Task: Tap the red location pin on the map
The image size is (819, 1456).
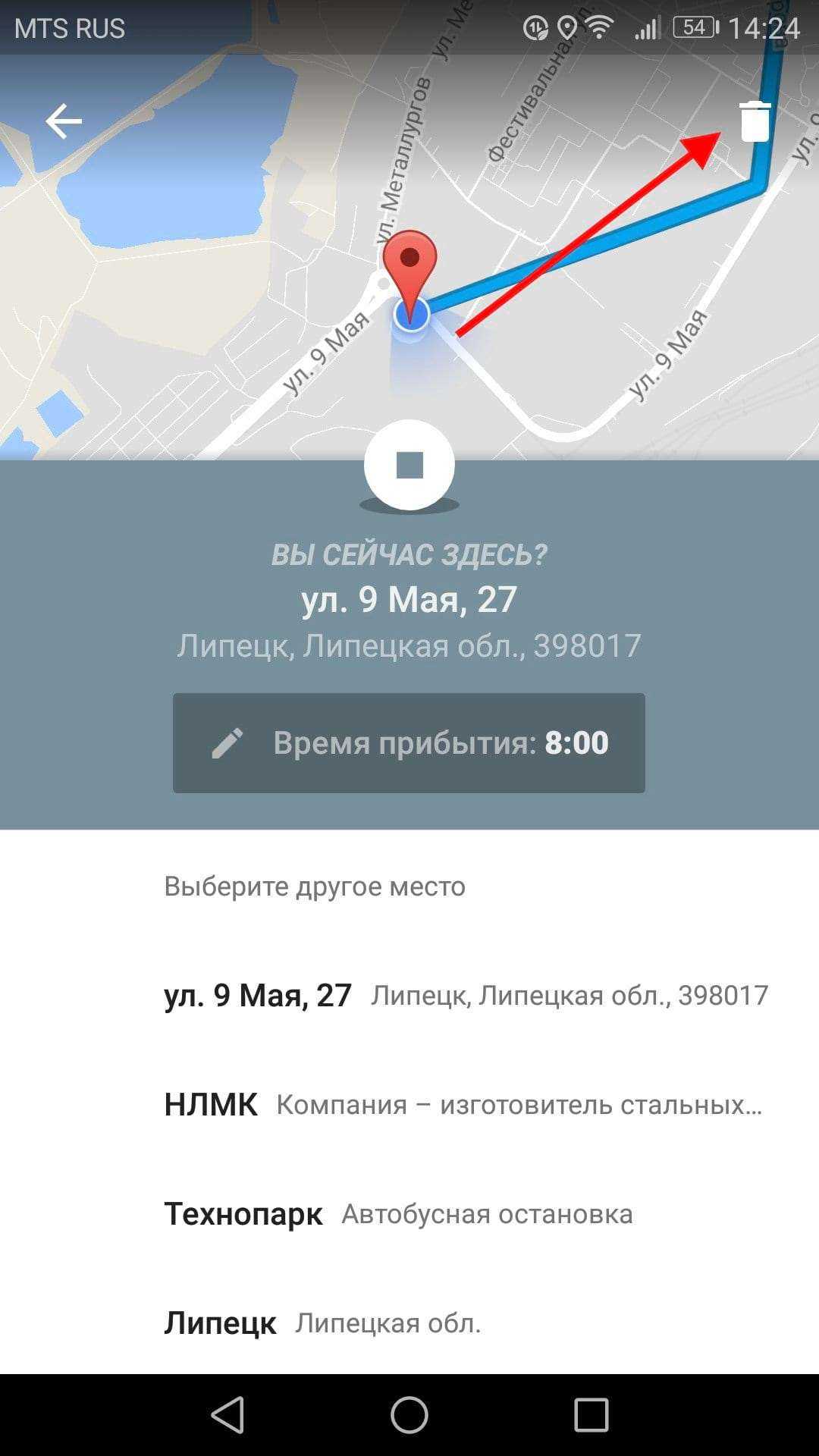Action: point(409,262)
